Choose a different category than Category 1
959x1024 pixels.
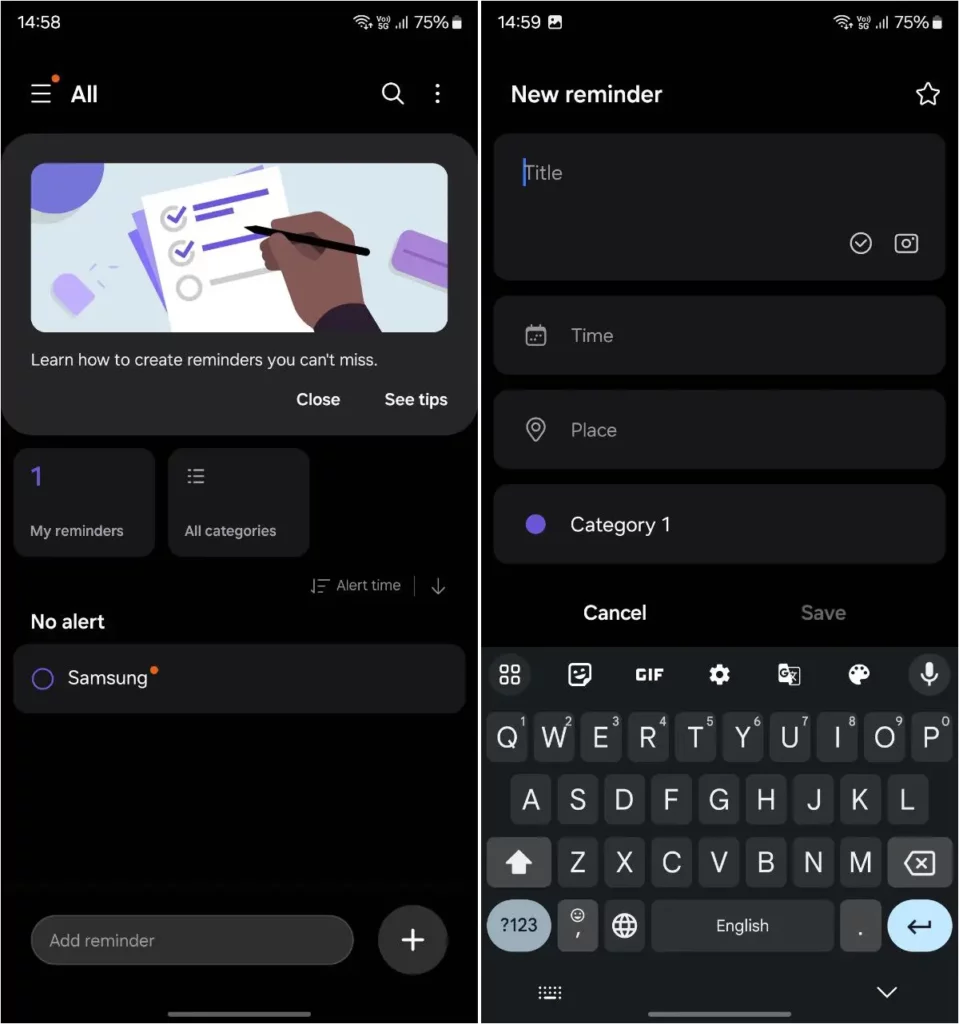pos(719,525)
